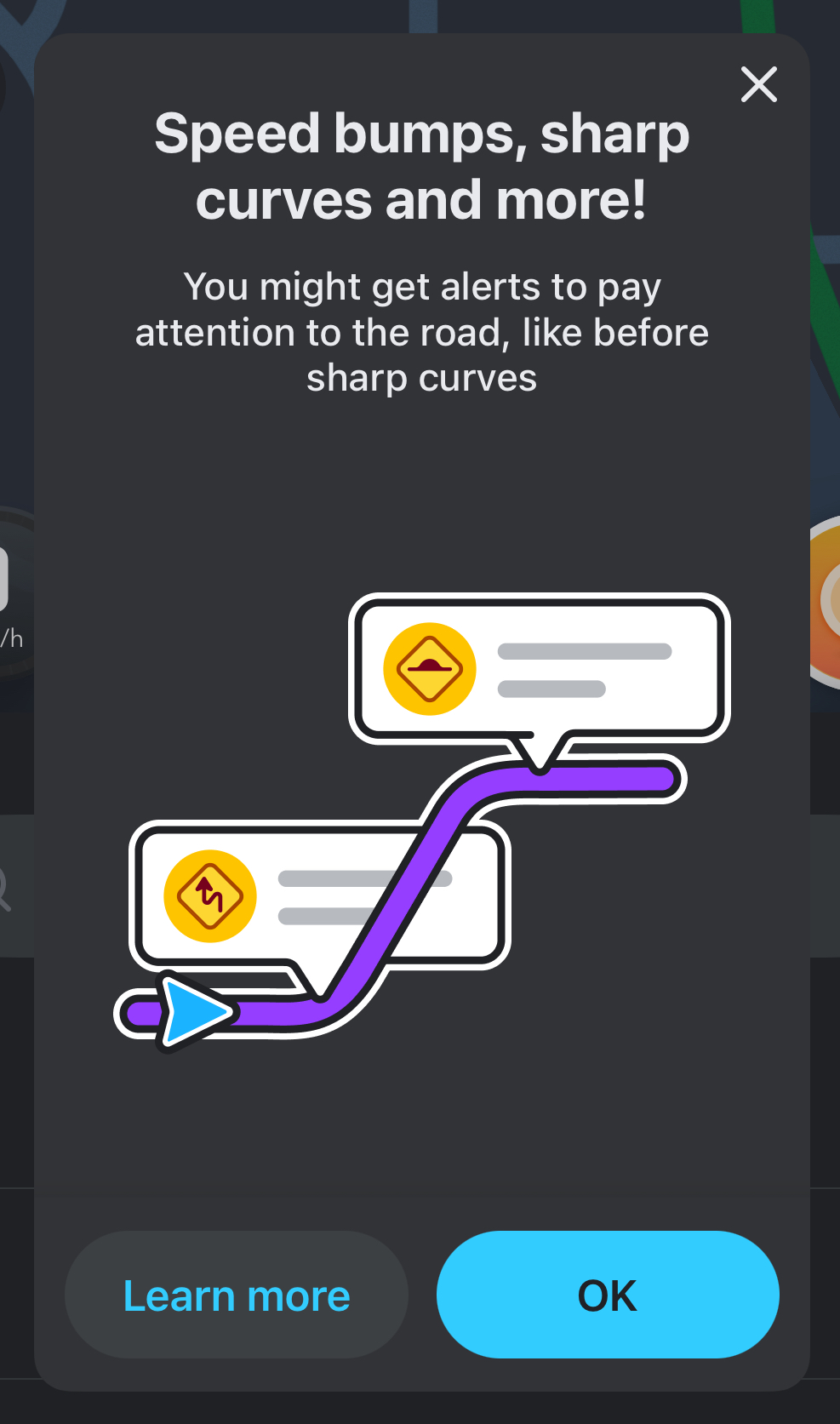This screenshot has width=840, height=1424.
Task: Tap Learn more about road alerts
Action: click(x=237, y=1295)
